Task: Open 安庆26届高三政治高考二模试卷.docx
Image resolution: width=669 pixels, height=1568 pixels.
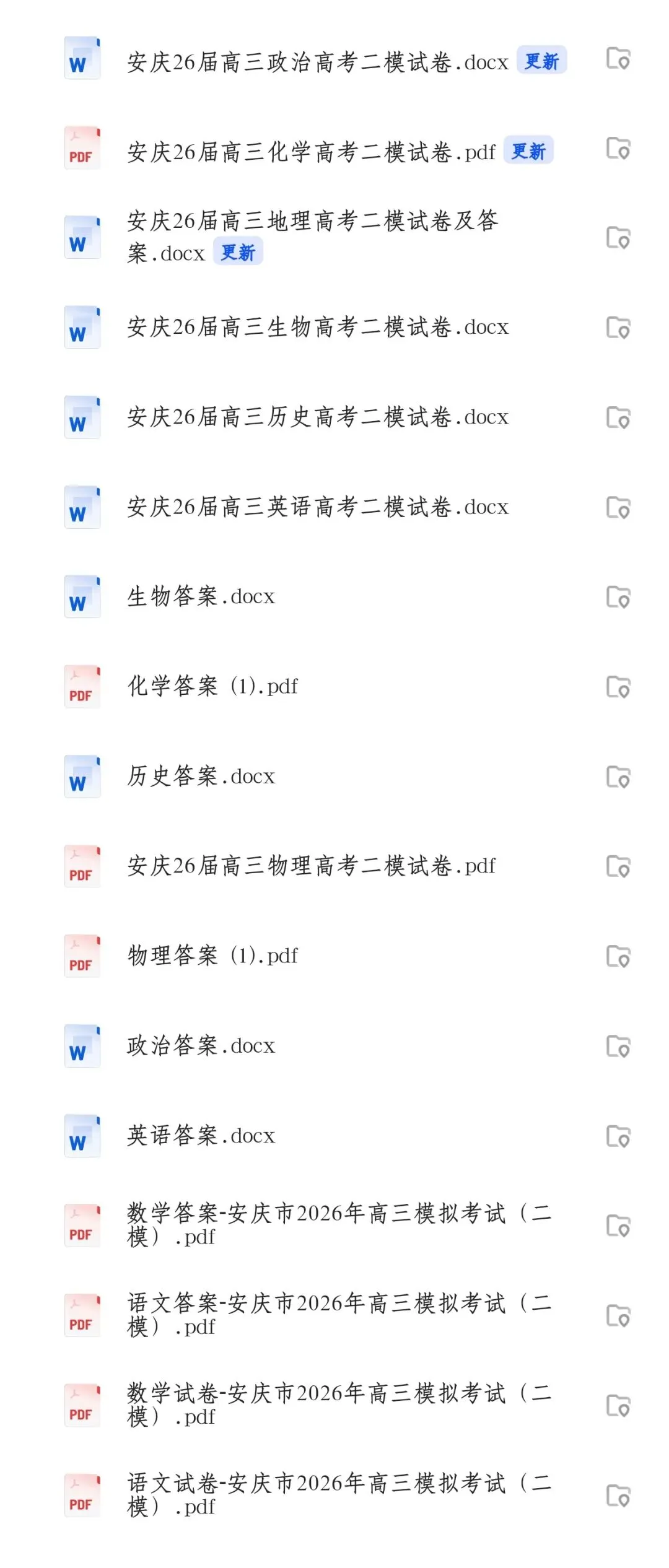Action: [317, 62]
